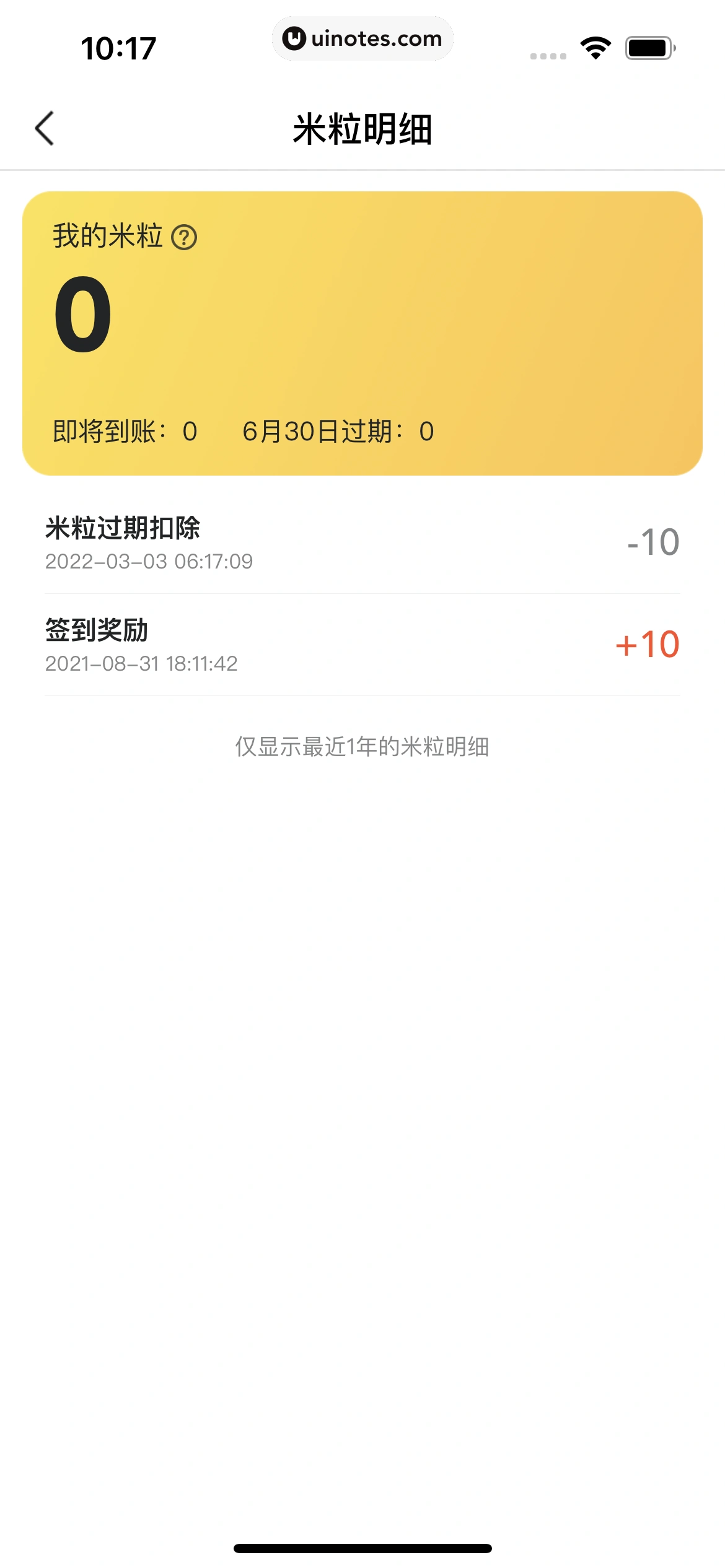Open the uinotes.com notch pill
This screenshot has width=725, height=1568.
[x=362, y=38]
